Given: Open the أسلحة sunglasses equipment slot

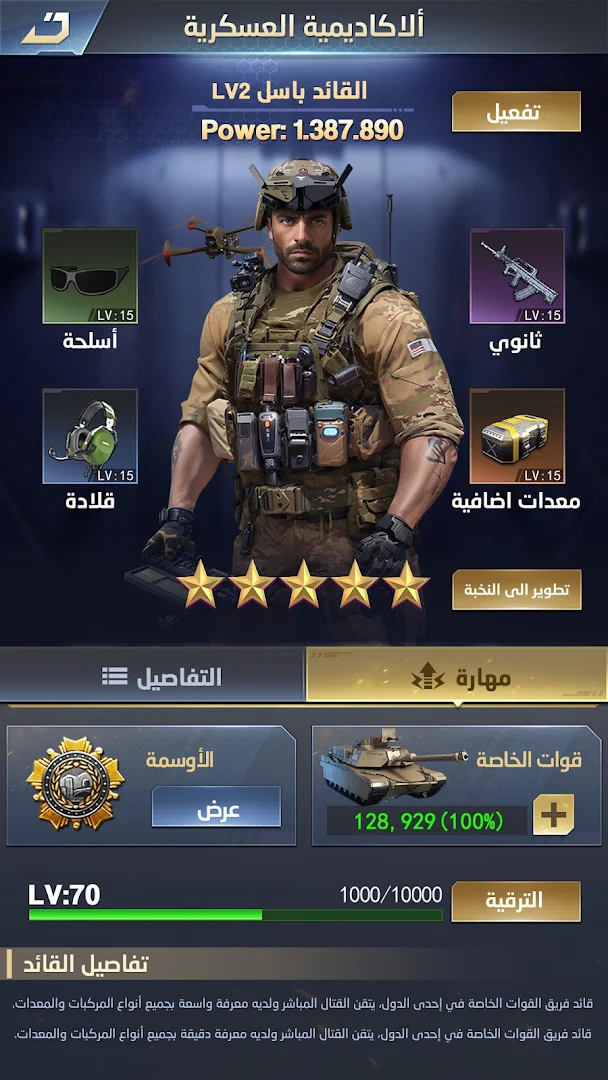Looking at the screenshot, I should 90,276.
